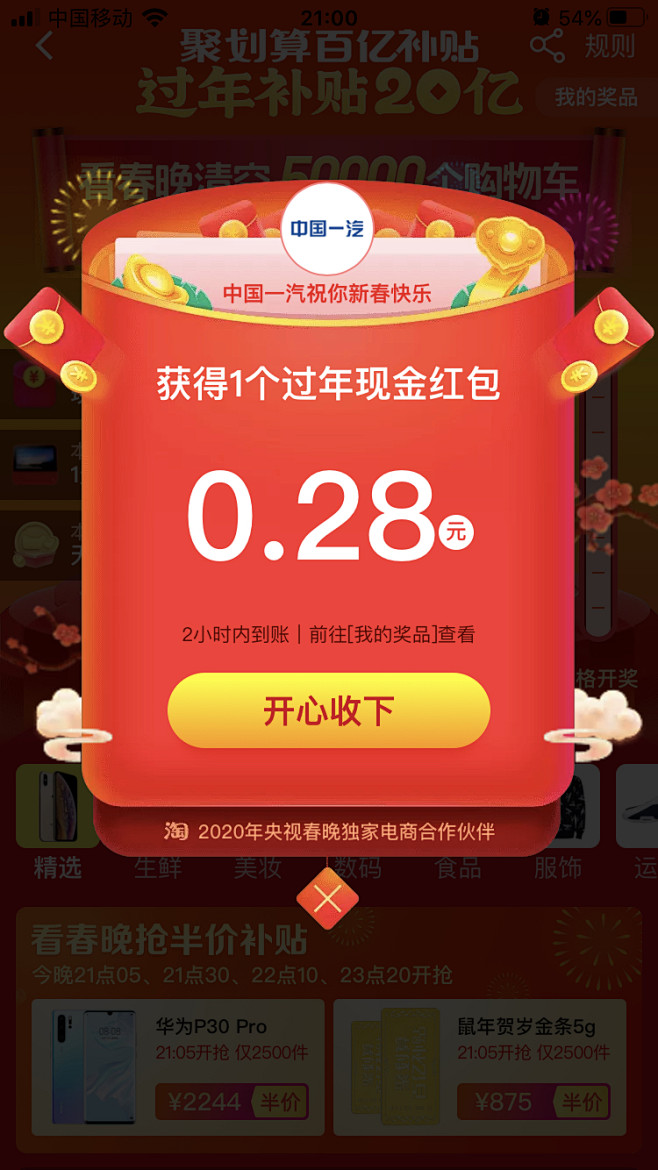Tap the 开心收下 button
The height and width of the screenshot is (1170, 658).
coord(328,710)
